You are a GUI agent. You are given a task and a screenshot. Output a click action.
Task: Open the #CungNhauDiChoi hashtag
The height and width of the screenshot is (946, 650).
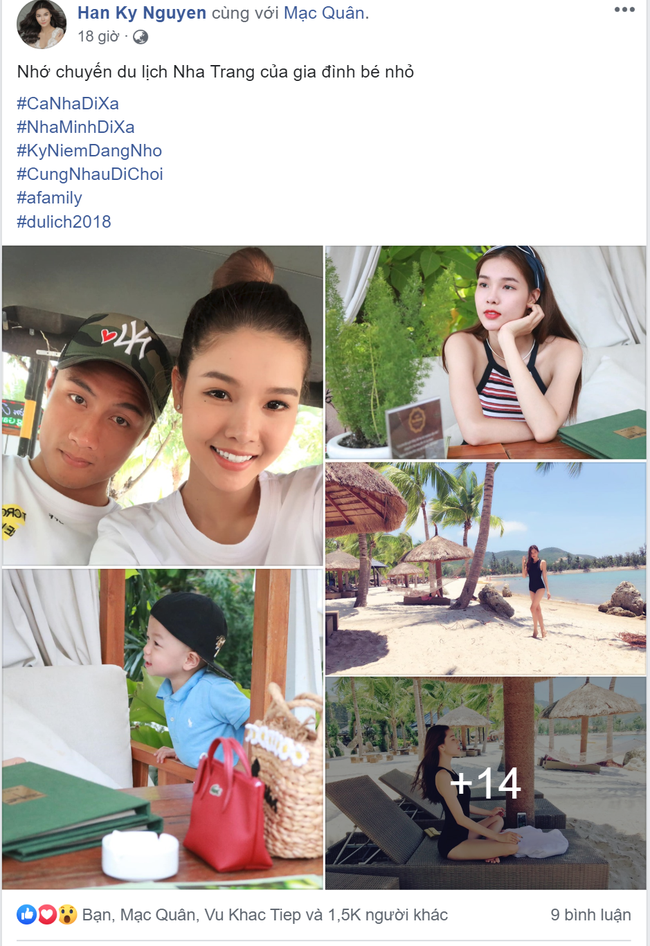(90, 174)
